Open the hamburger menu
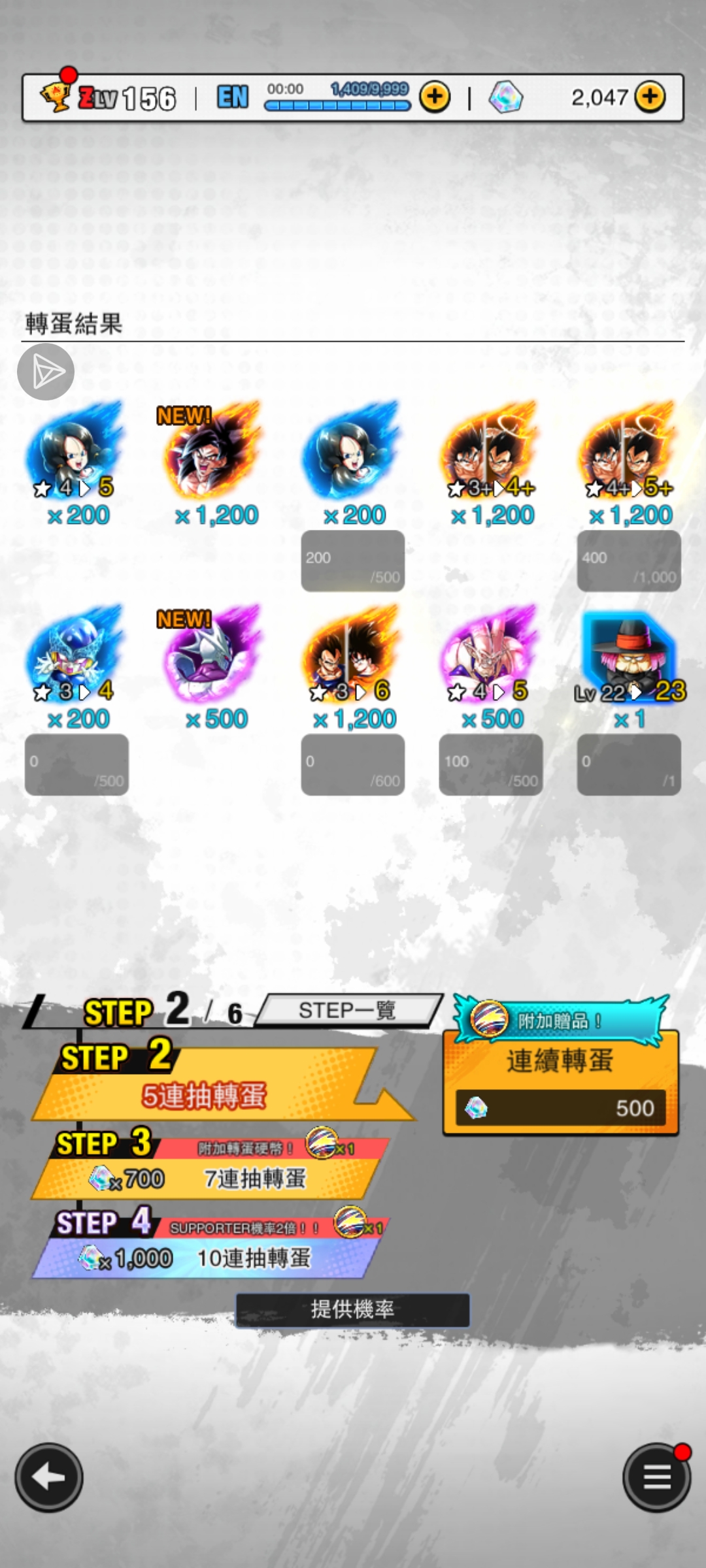The image size is (706, 1568). tap(656, 1477)
